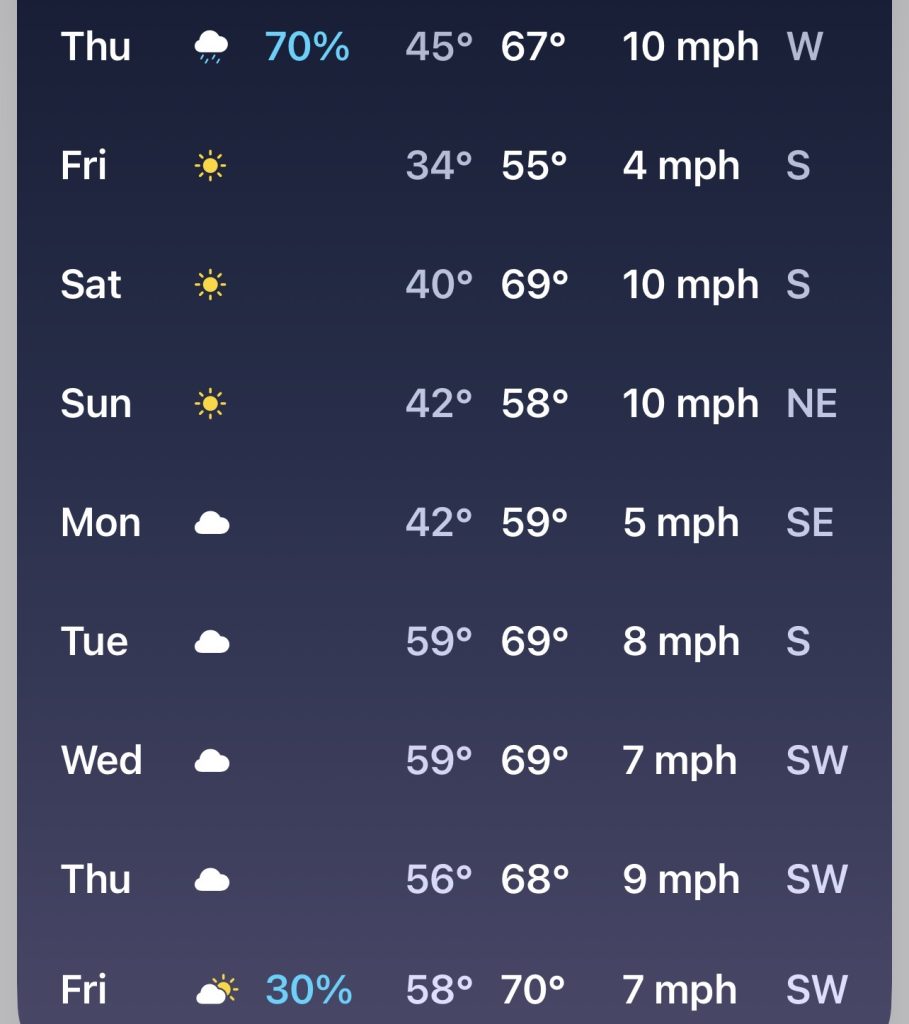The image size is (909, 1024).
Task: View Fri forecast with 30% rain chance
Action: [454, 990]
